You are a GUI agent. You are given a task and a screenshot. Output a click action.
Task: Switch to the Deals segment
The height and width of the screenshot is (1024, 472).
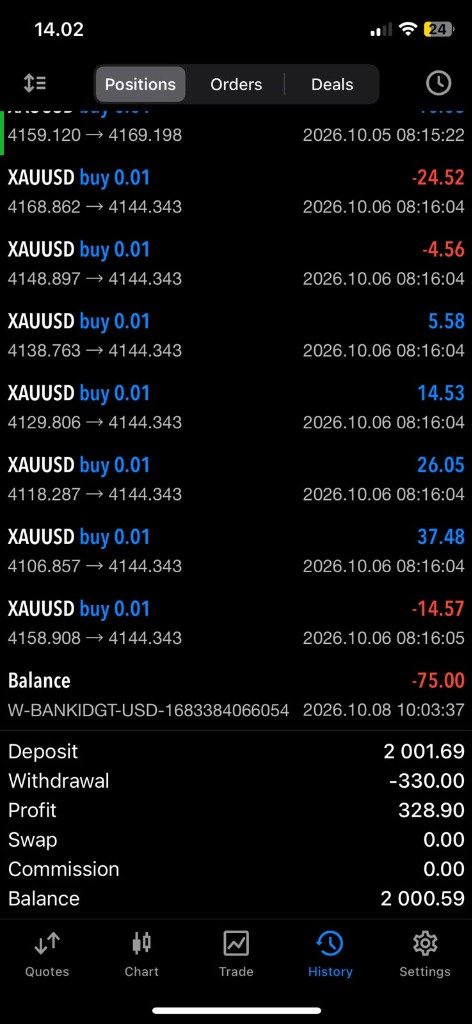pyautogui.click(x=332, y=84)
